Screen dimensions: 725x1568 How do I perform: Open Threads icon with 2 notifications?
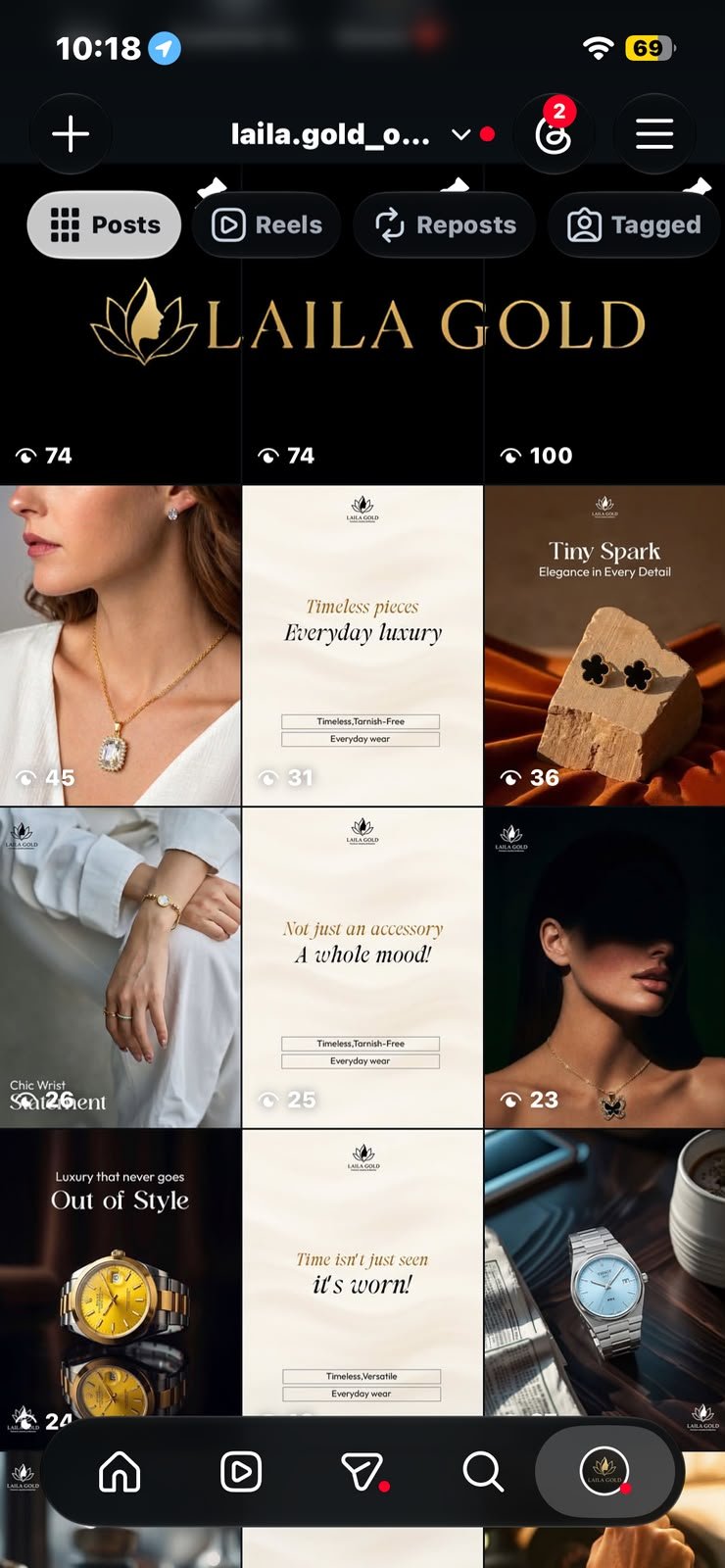[554, 134]
